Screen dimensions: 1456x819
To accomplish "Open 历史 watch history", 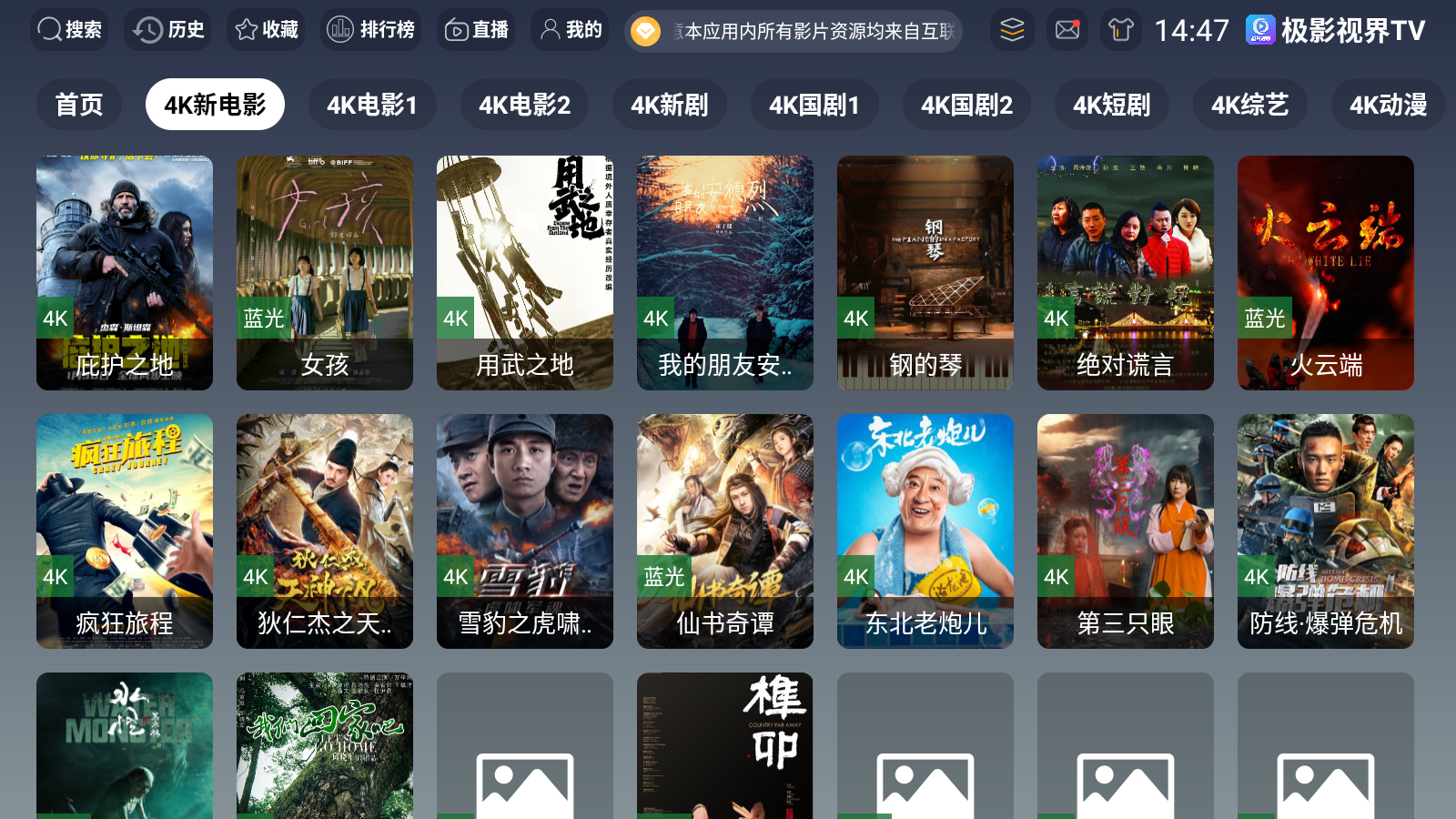I will click(168, 30).
